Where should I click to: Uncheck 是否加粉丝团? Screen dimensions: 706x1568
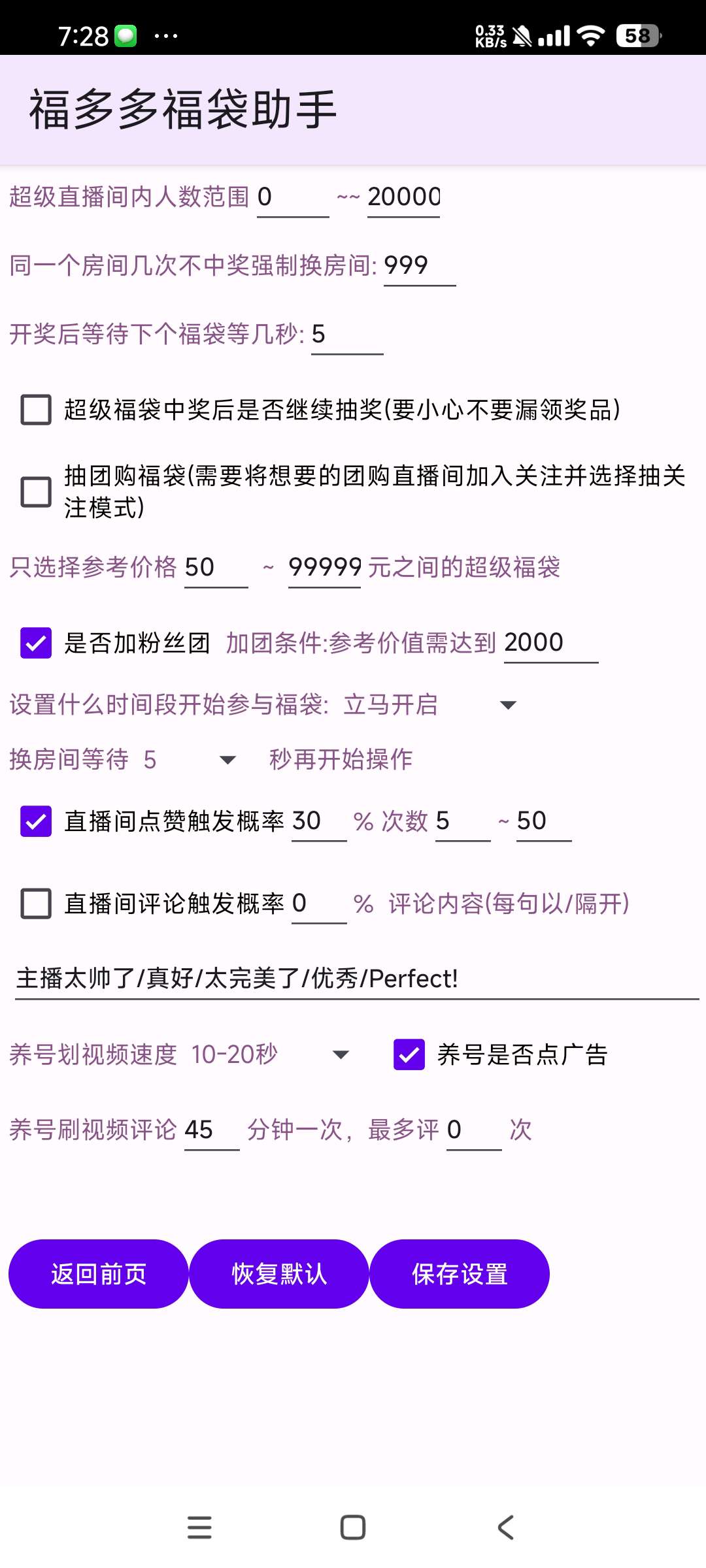tap(36, 643)
